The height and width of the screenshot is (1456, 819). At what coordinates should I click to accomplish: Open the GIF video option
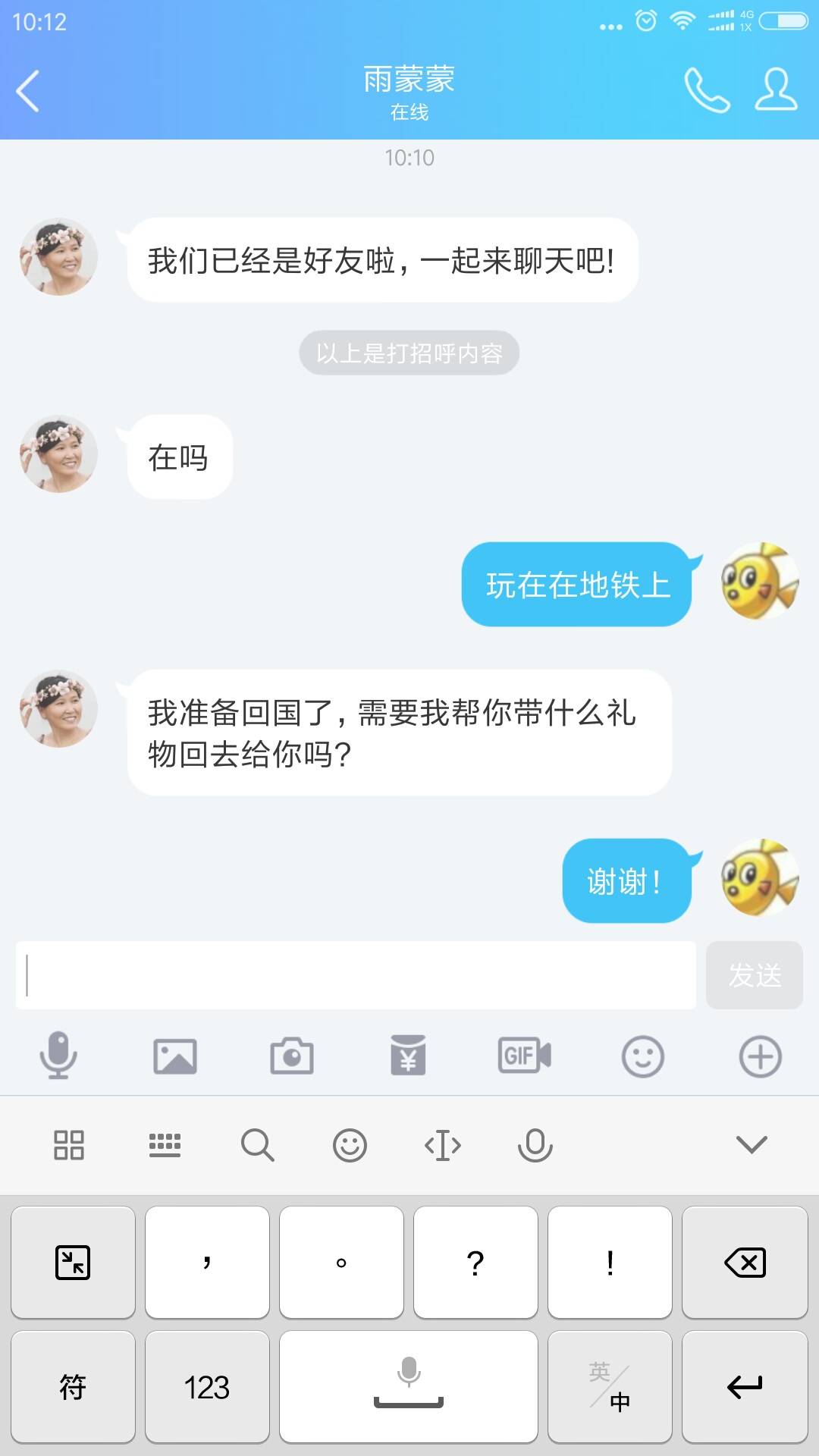point(524,1056)
